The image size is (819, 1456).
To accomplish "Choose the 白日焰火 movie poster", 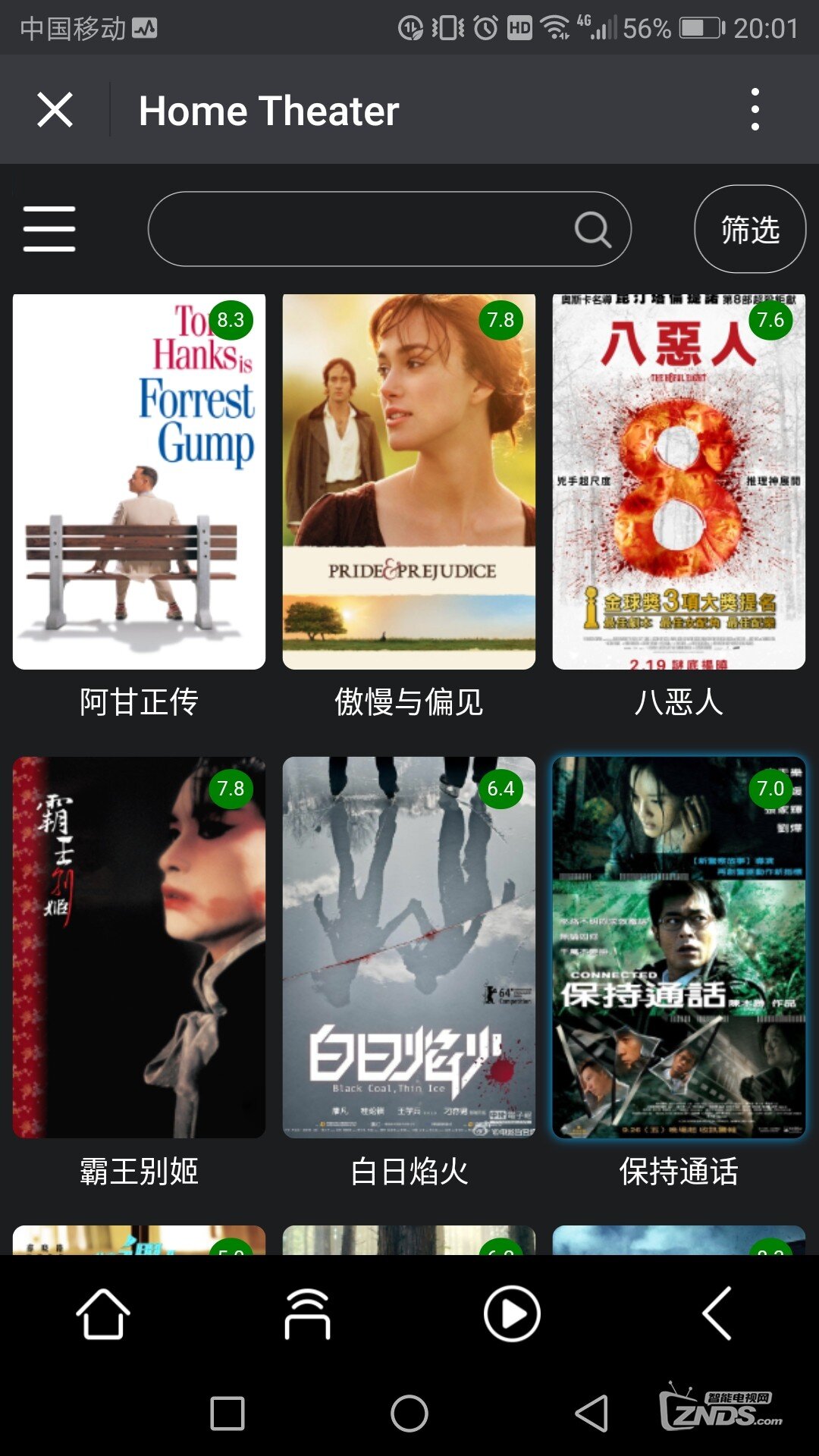I will click(409, 947).
